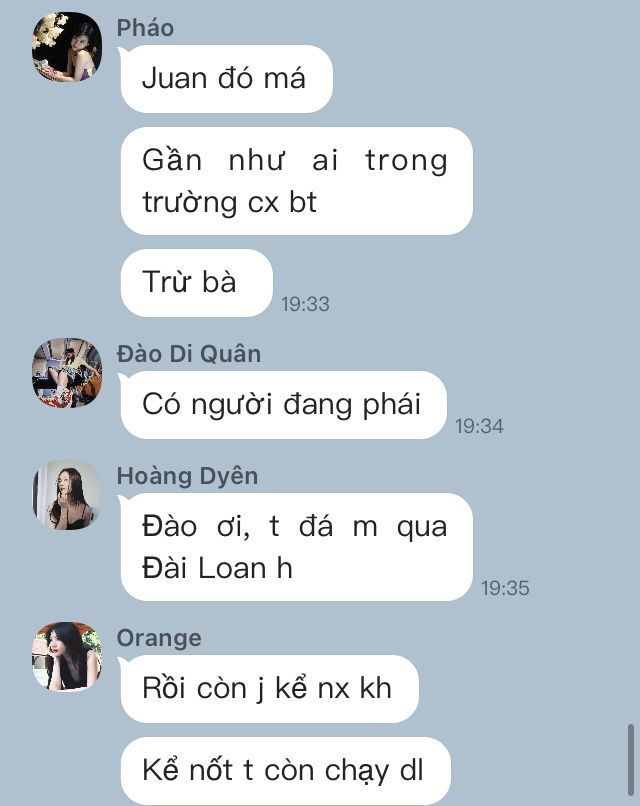The image size is (640, 806).
Task: Tap Hoàng Dyên's profile photo
Action: 67,495
